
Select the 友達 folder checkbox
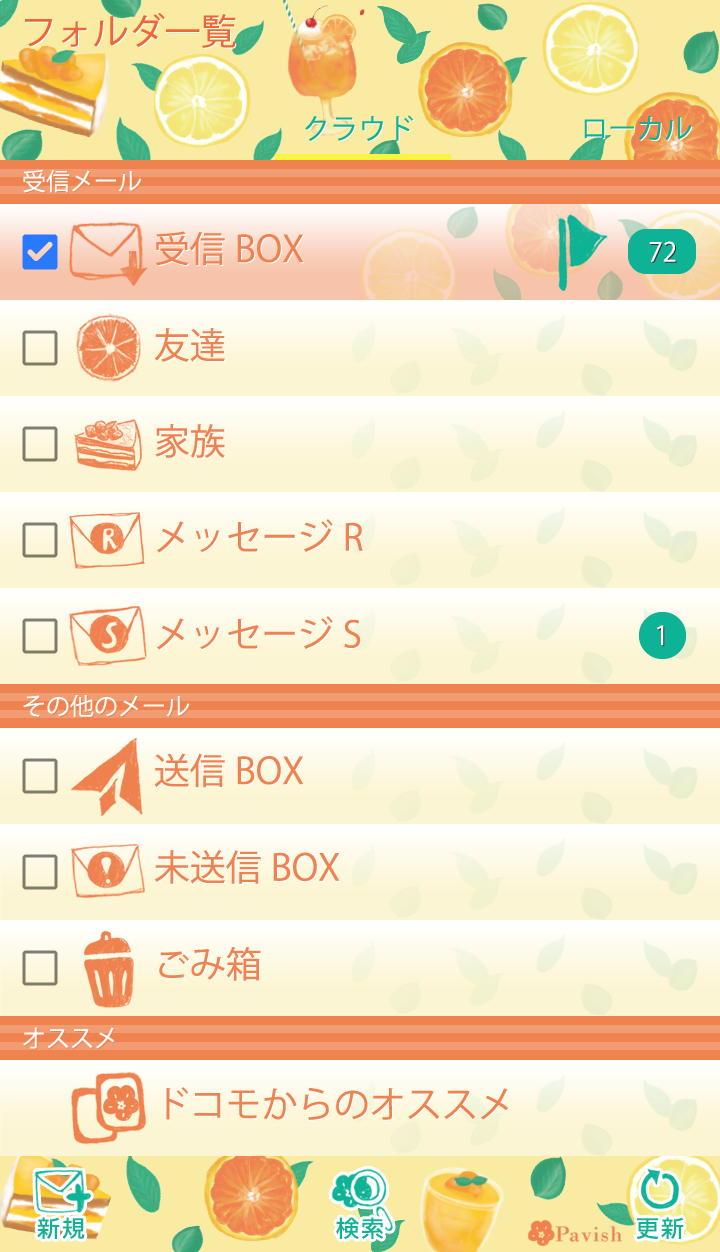40,348
